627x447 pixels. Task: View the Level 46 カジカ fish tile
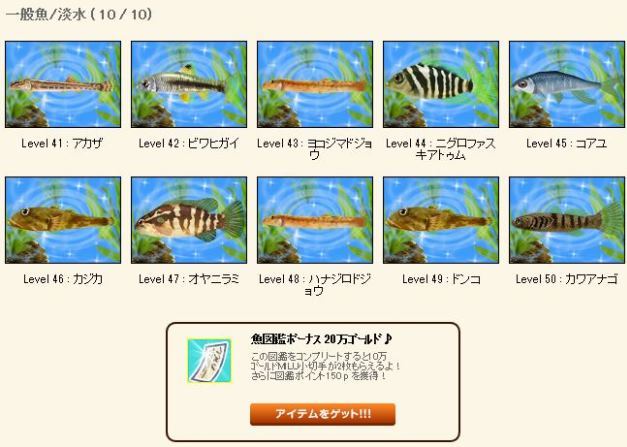click(x=62, y=220)
